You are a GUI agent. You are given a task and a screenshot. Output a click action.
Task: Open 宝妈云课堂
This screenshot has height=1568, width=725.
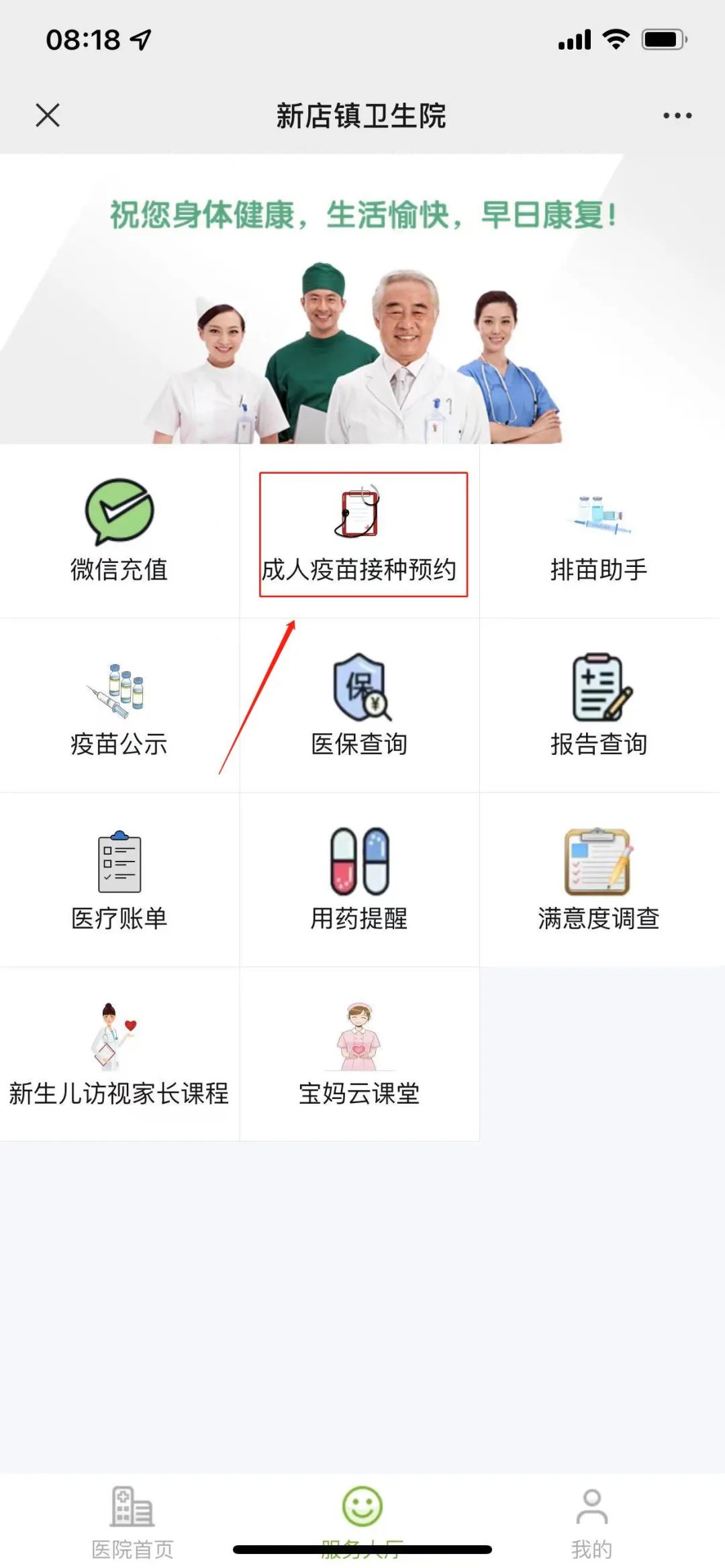coord(360,1055)
